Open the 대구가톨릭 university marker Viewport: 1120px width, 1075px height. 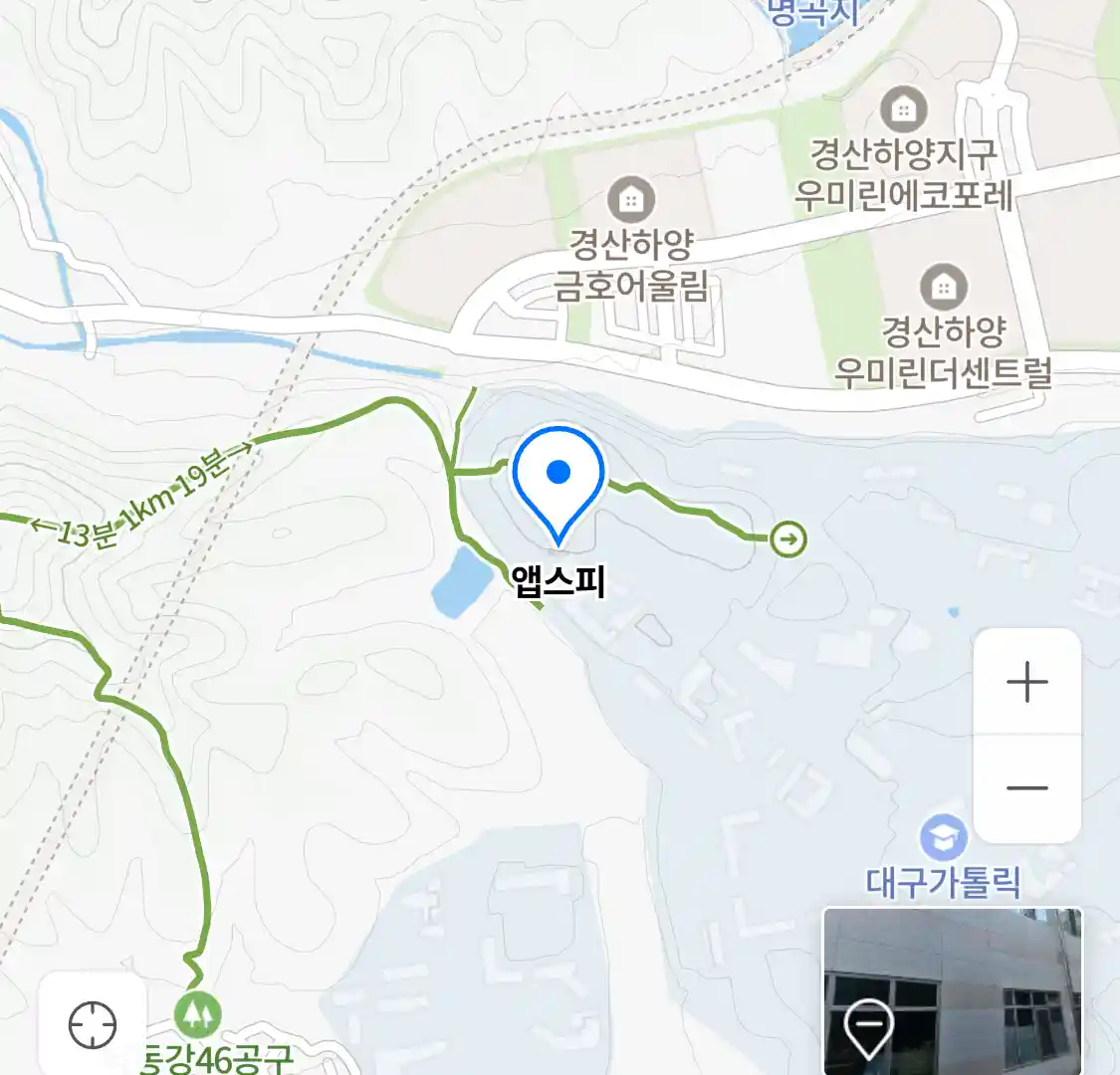coord(943,838)
